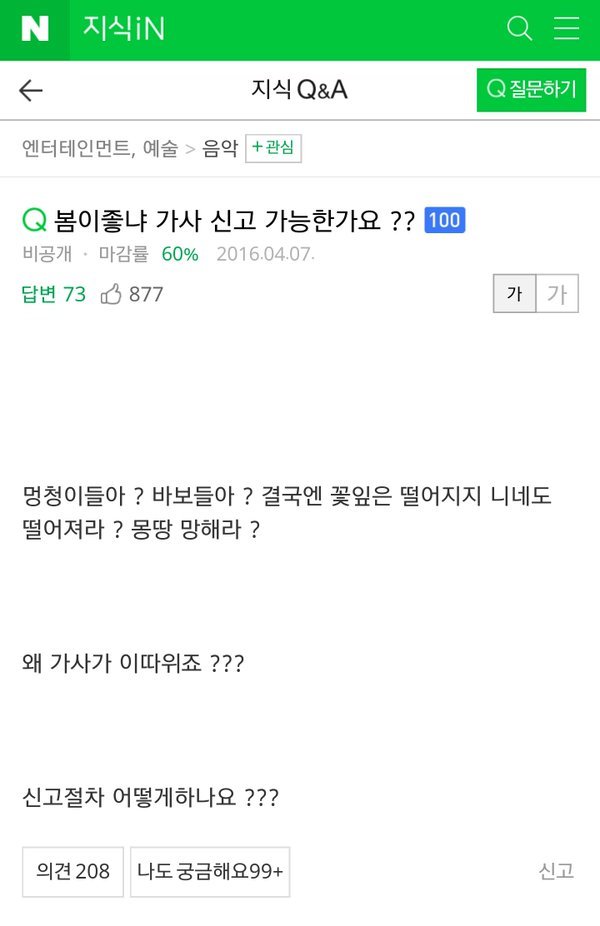The width and height of the screenshot is (600, 926).
Task: Select larger font size 가
Action: click(x=557, y=294)
